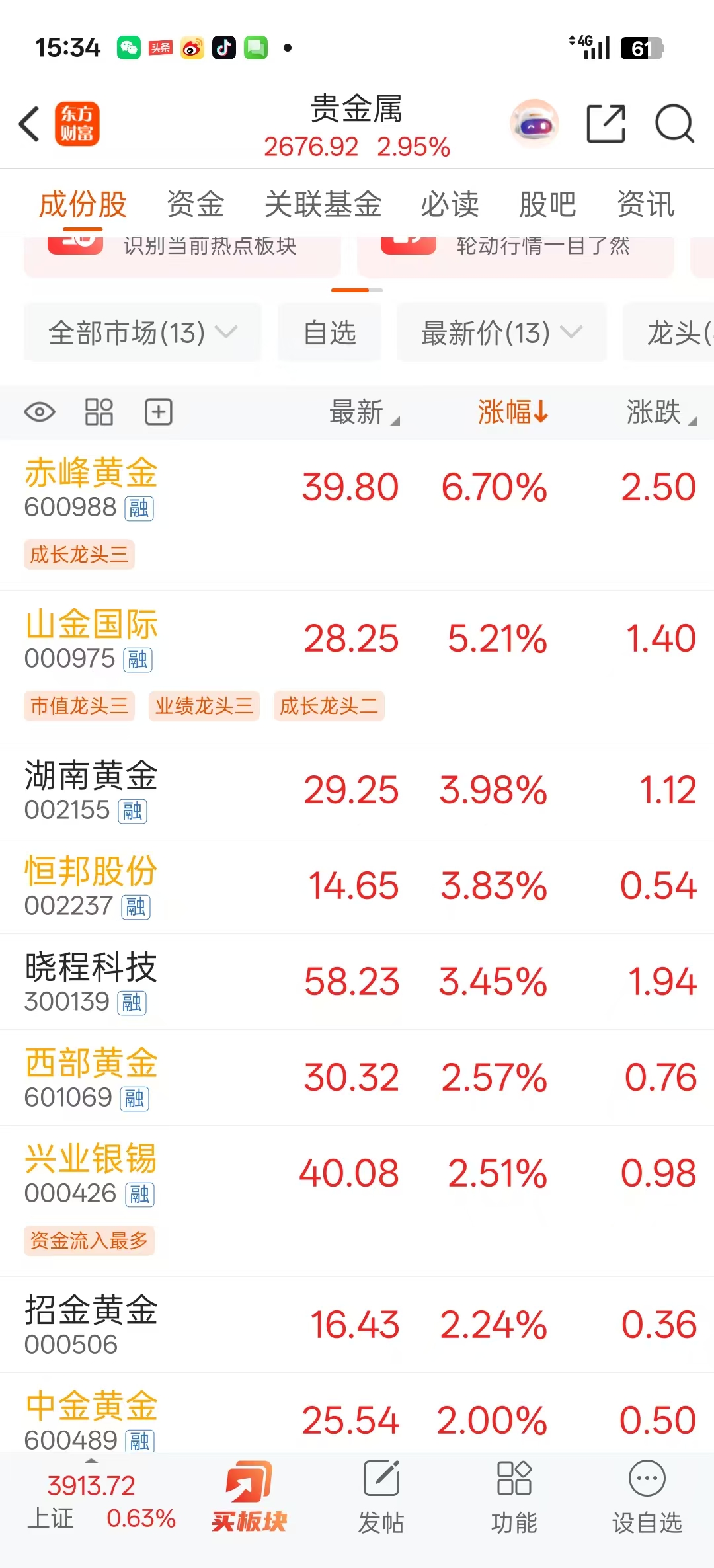This screenshot has width=714, height=1568.
Task: Switch to the 股吧 tab
Action: [547, 204]
